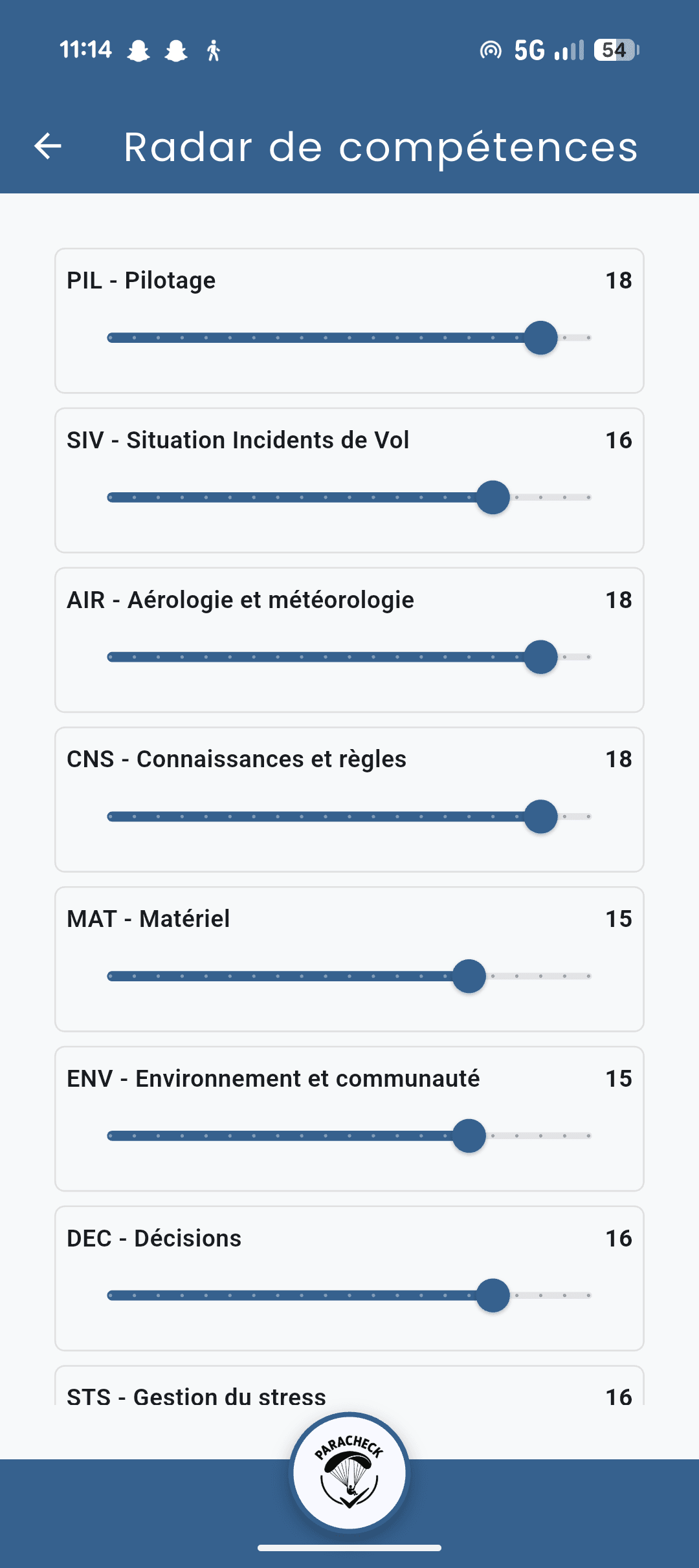Tap the DEC - Décisions slider handle
Image resolution: width=699 pixels, height=1568 pixels.
[x=493, y=1296]
